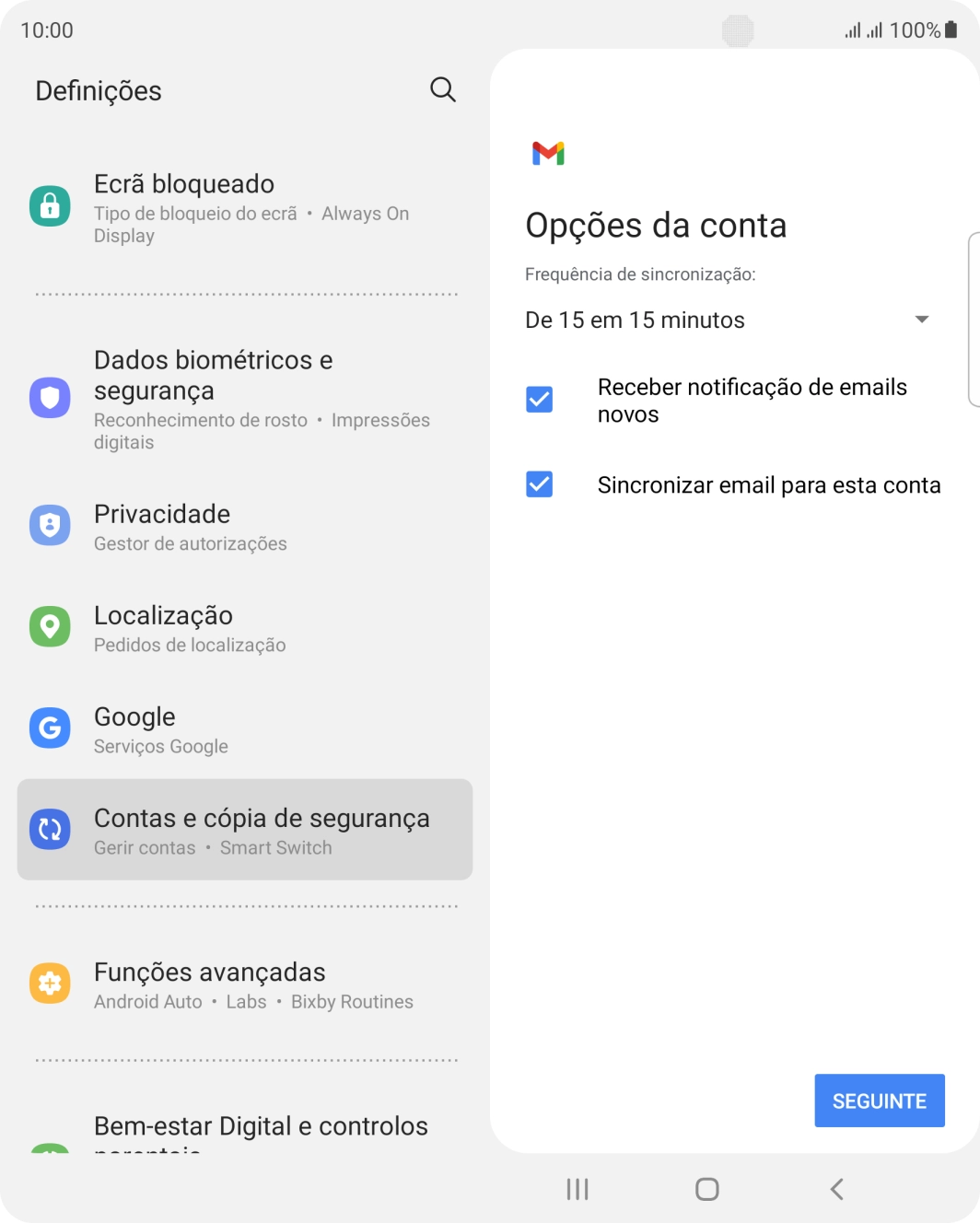Disable Receber notificação de emails novos
980x1223 pixels.
pos(539,399)
